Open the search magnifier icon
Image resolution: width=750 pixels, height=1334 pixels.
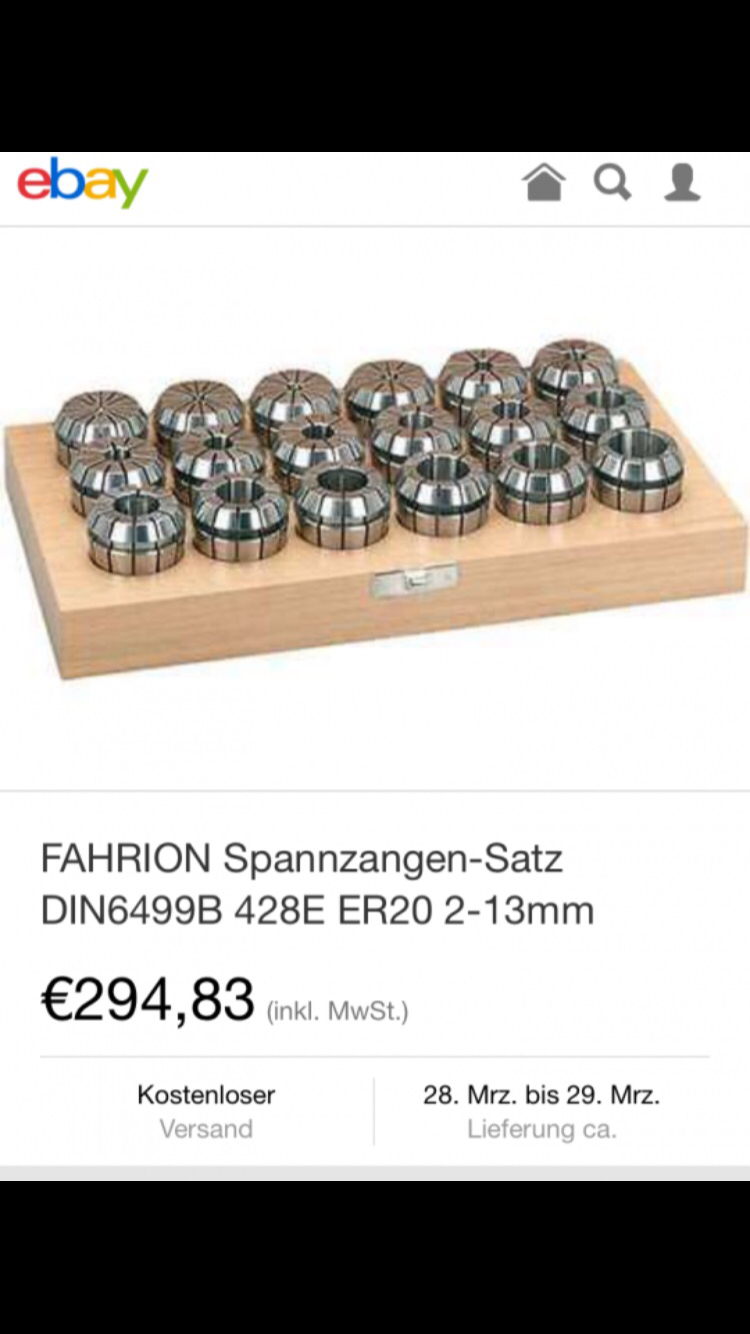[612, 184]
